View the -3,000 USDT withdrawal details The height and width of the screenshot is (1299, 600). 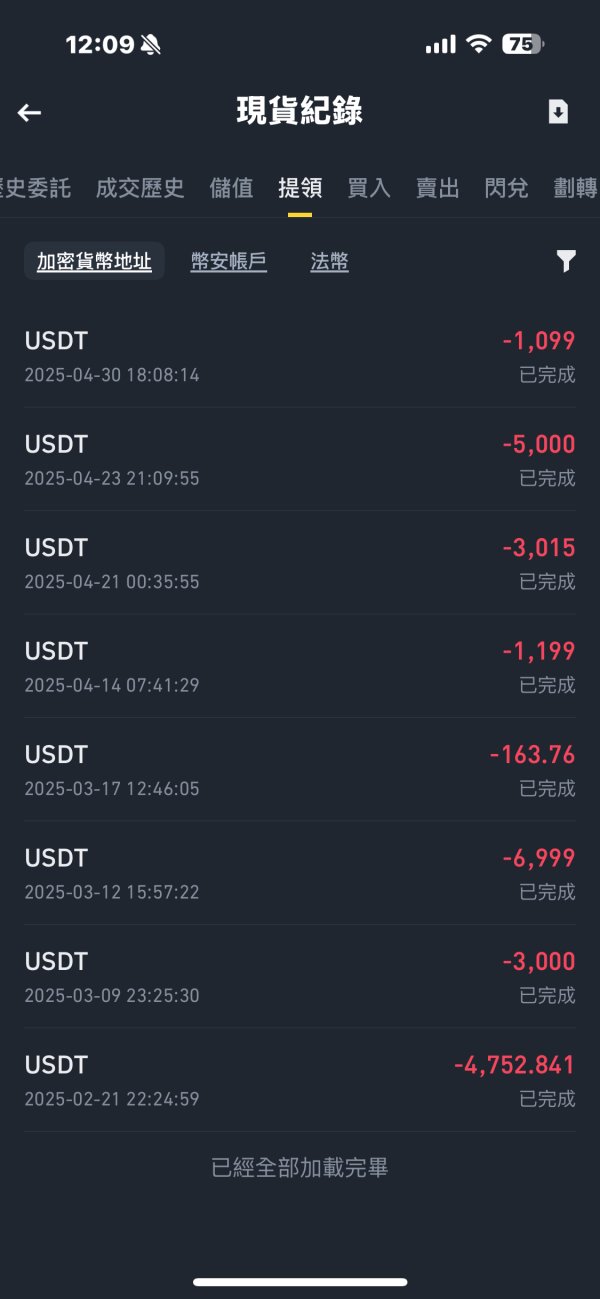[x=300, y=977]
